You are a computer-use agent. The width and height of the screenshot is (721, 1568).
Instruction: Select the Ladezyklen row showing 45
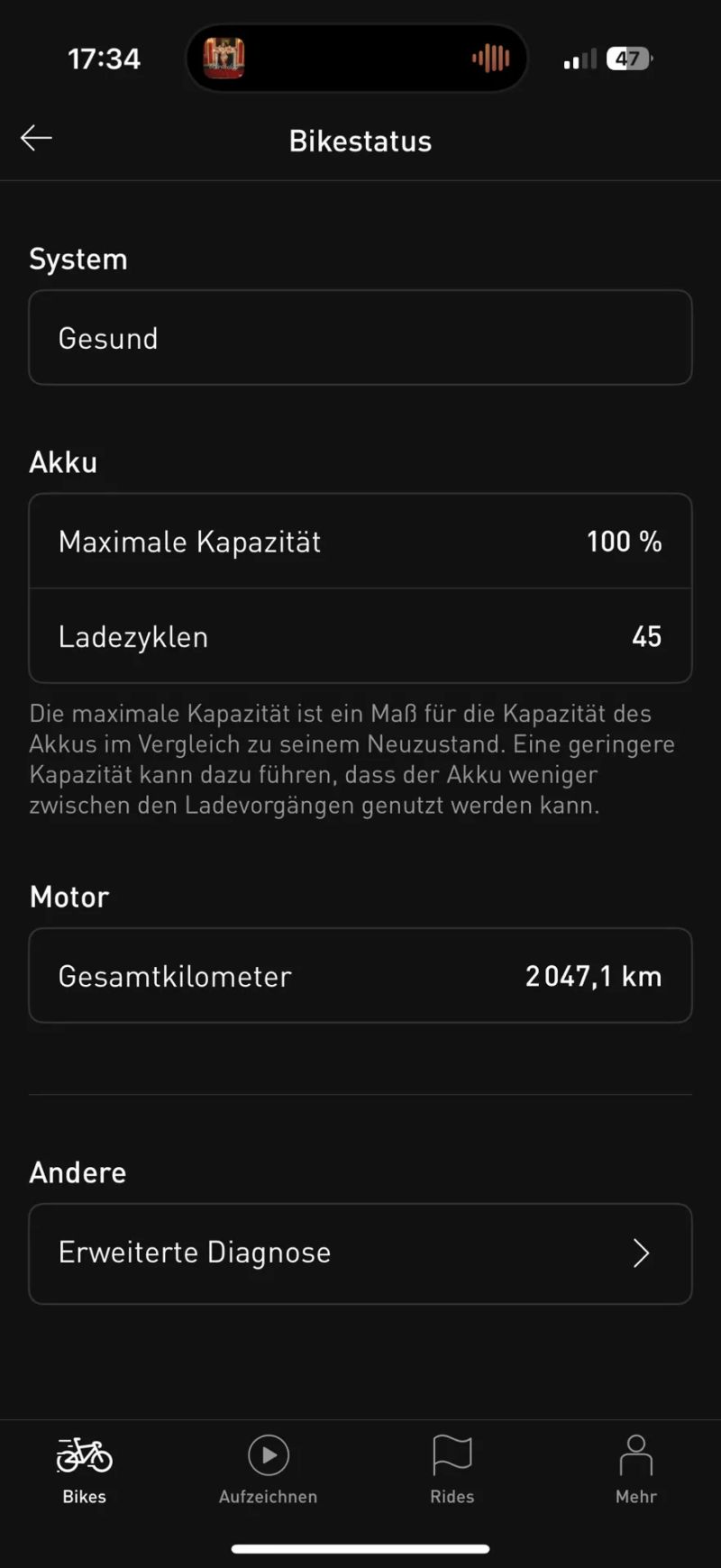(x=360, y=636)
